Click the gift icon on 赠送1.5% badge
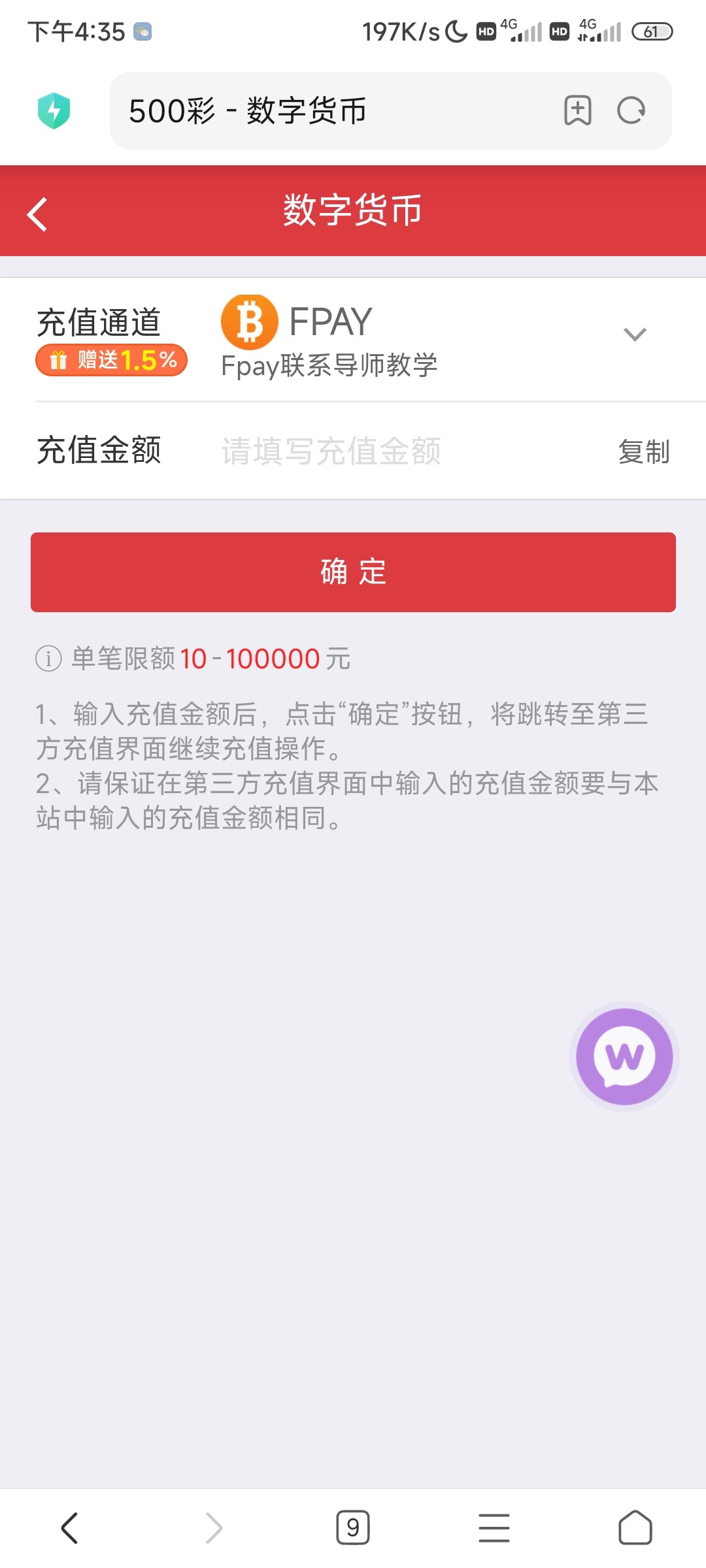This screenshot has height=1568, width=706. 59,360
